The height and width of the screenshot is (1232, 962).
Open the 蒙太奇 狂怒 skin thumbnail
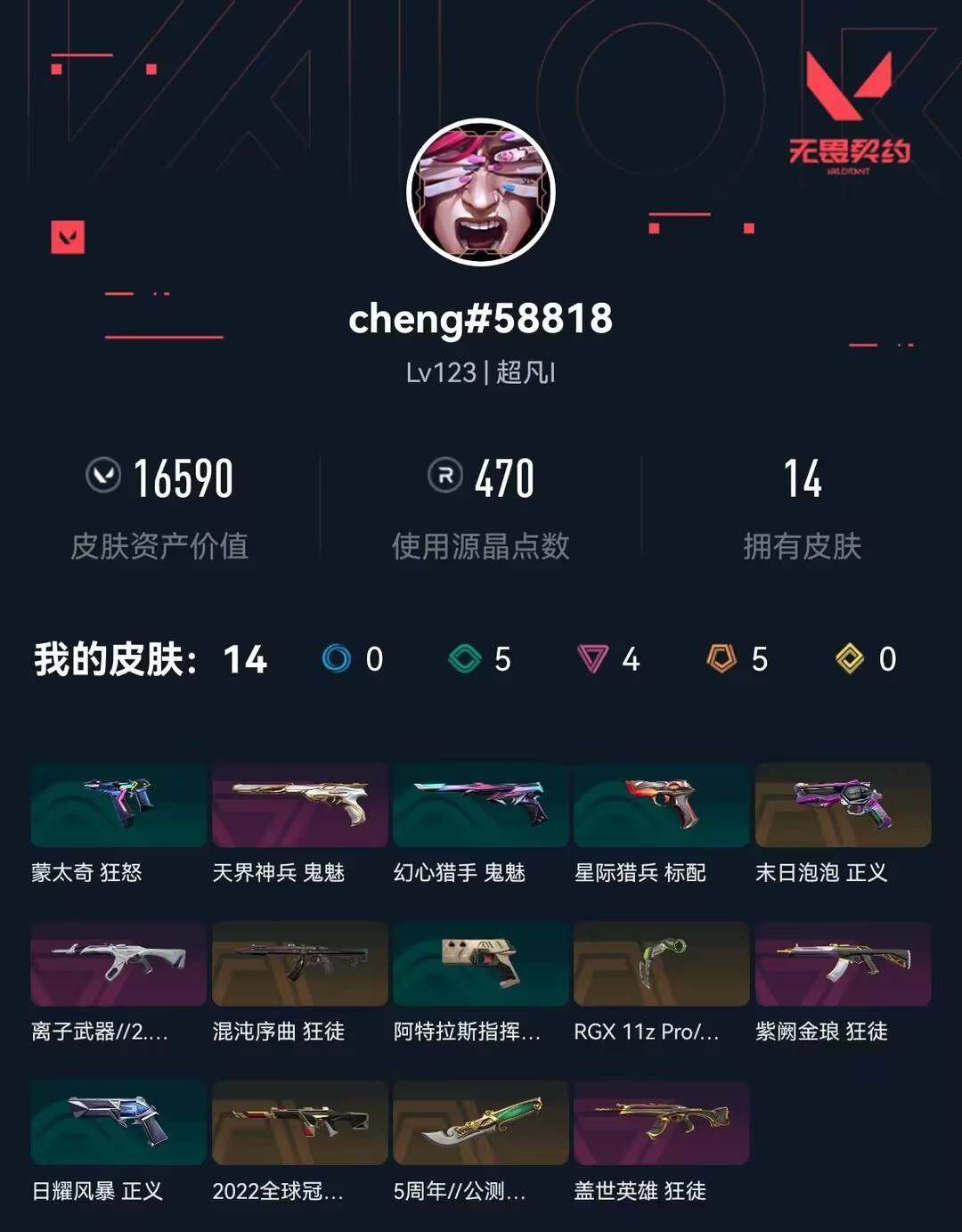[x=118, y=805]
